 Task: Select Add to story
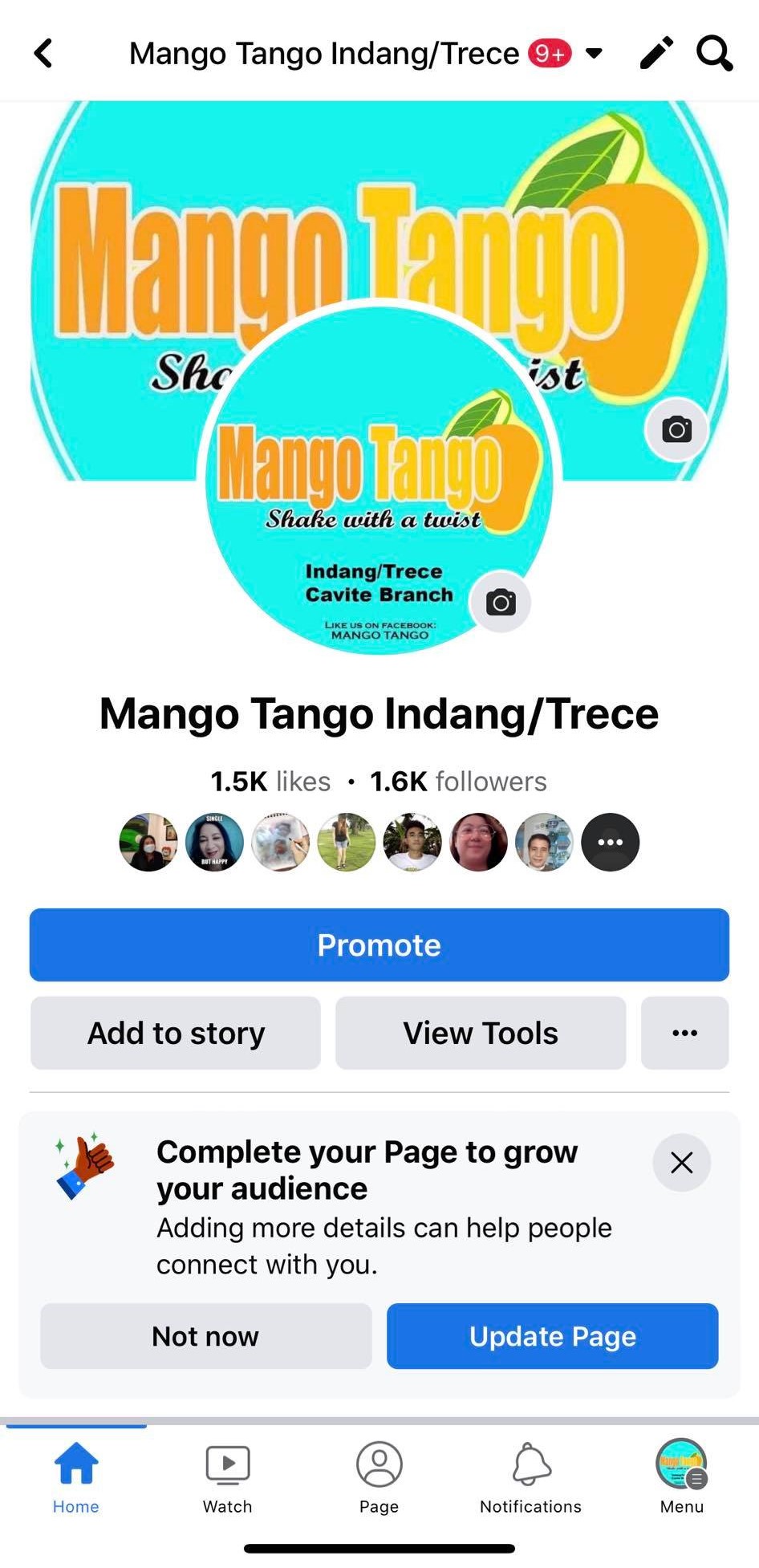click(x=176, y=1033)
